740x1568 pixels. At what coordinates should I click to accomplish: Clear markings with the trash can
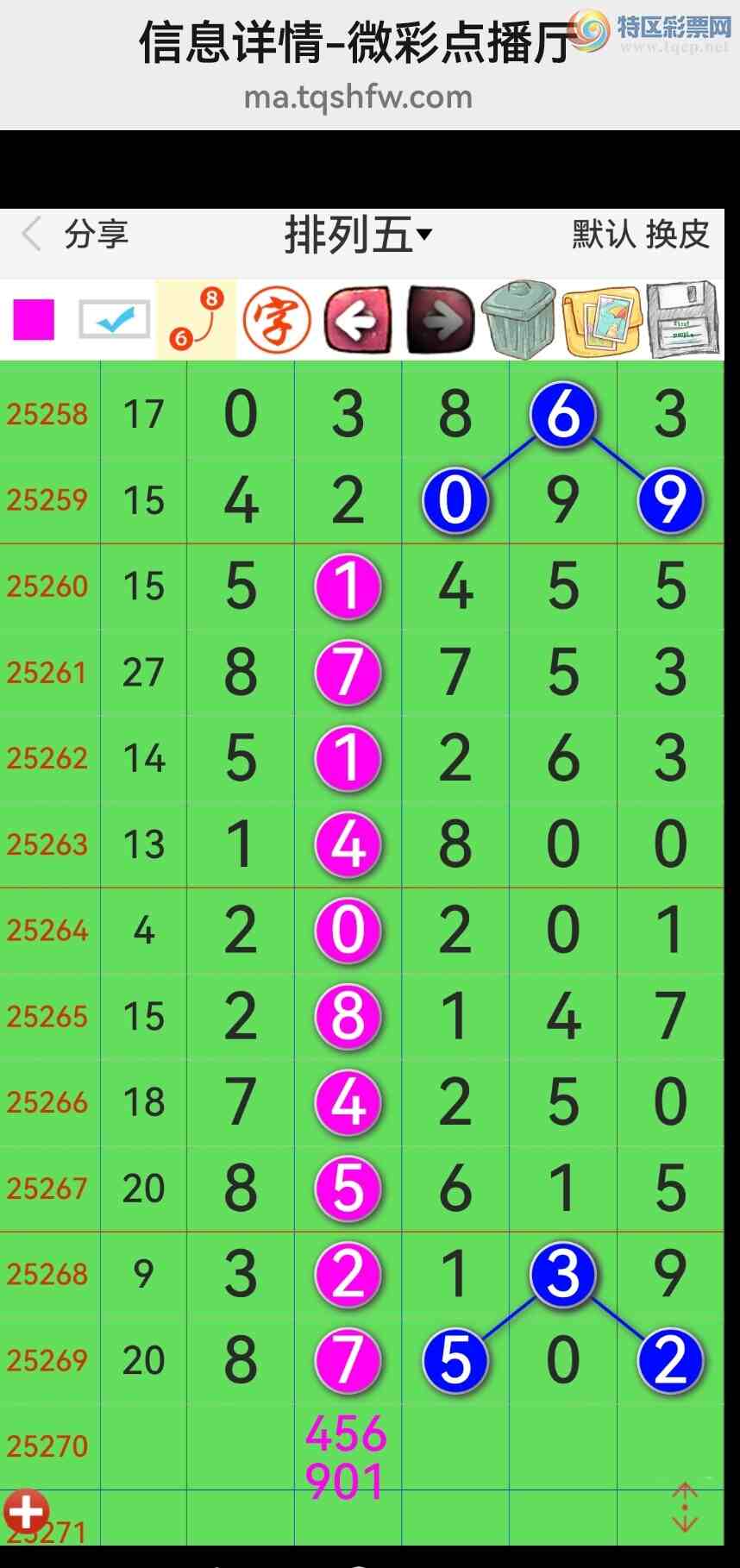tap(518, 320)
